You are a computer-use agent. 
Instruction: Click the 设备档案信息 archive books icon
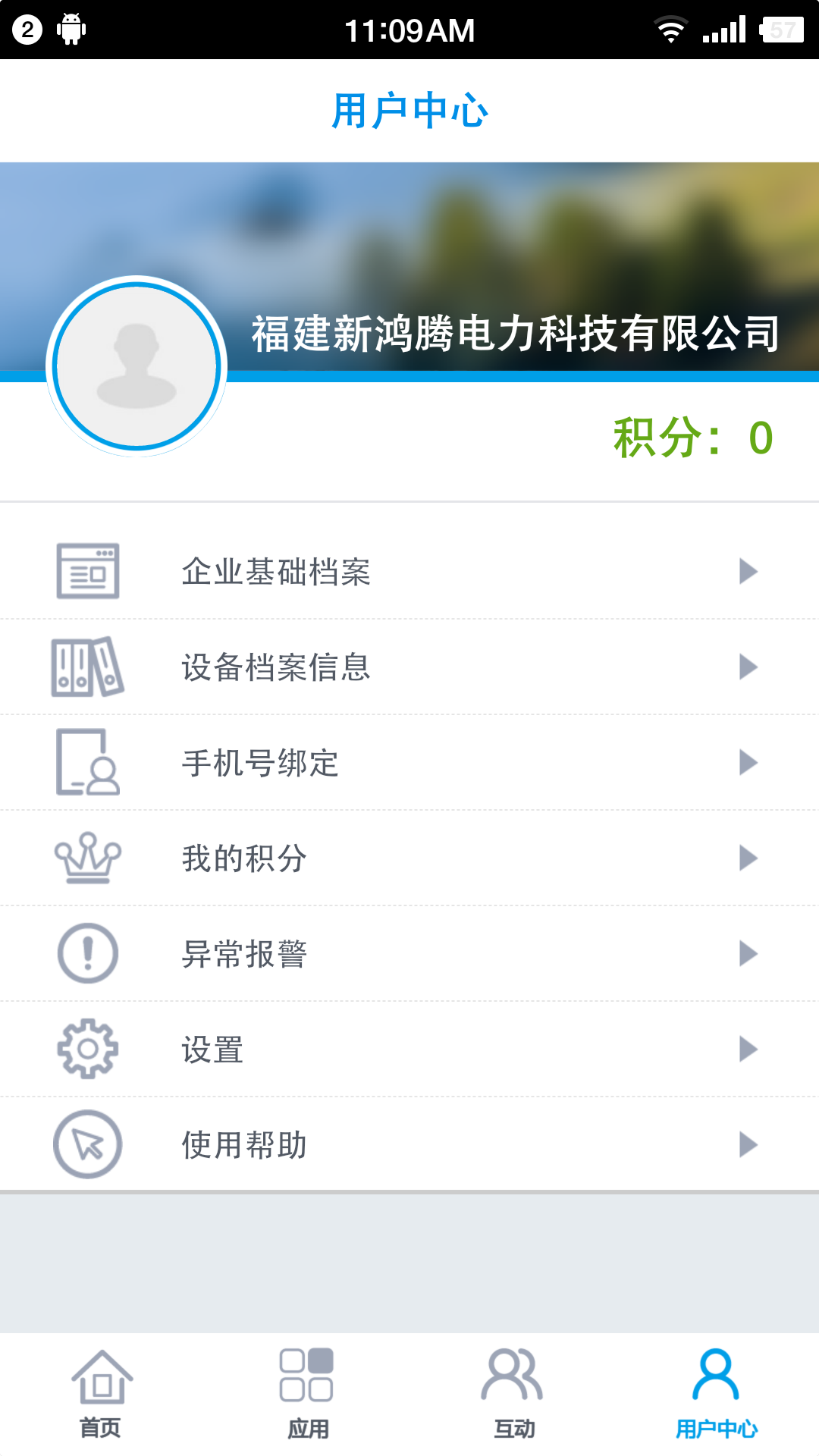pos(87,667)
